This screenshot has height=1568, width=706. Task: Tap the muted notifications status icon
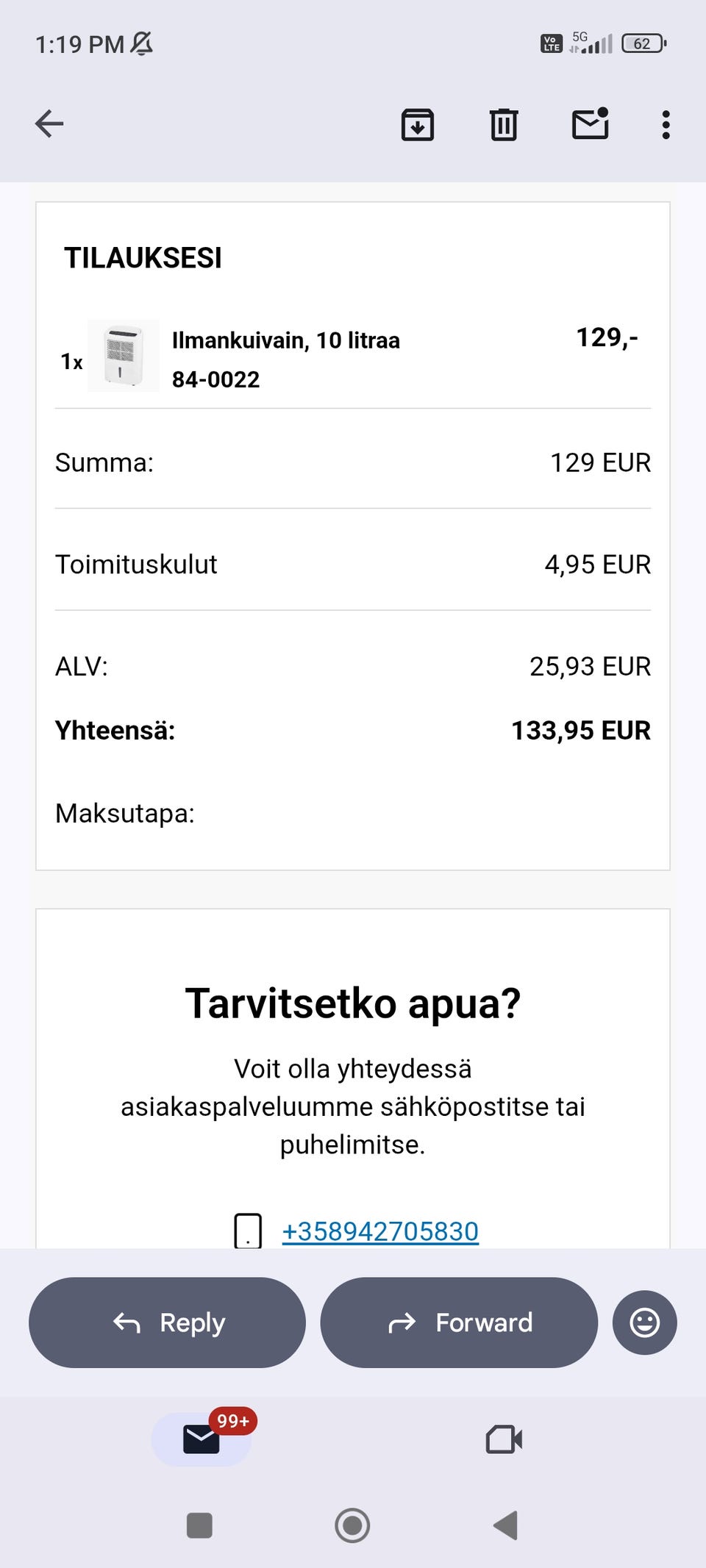[141, 43]
